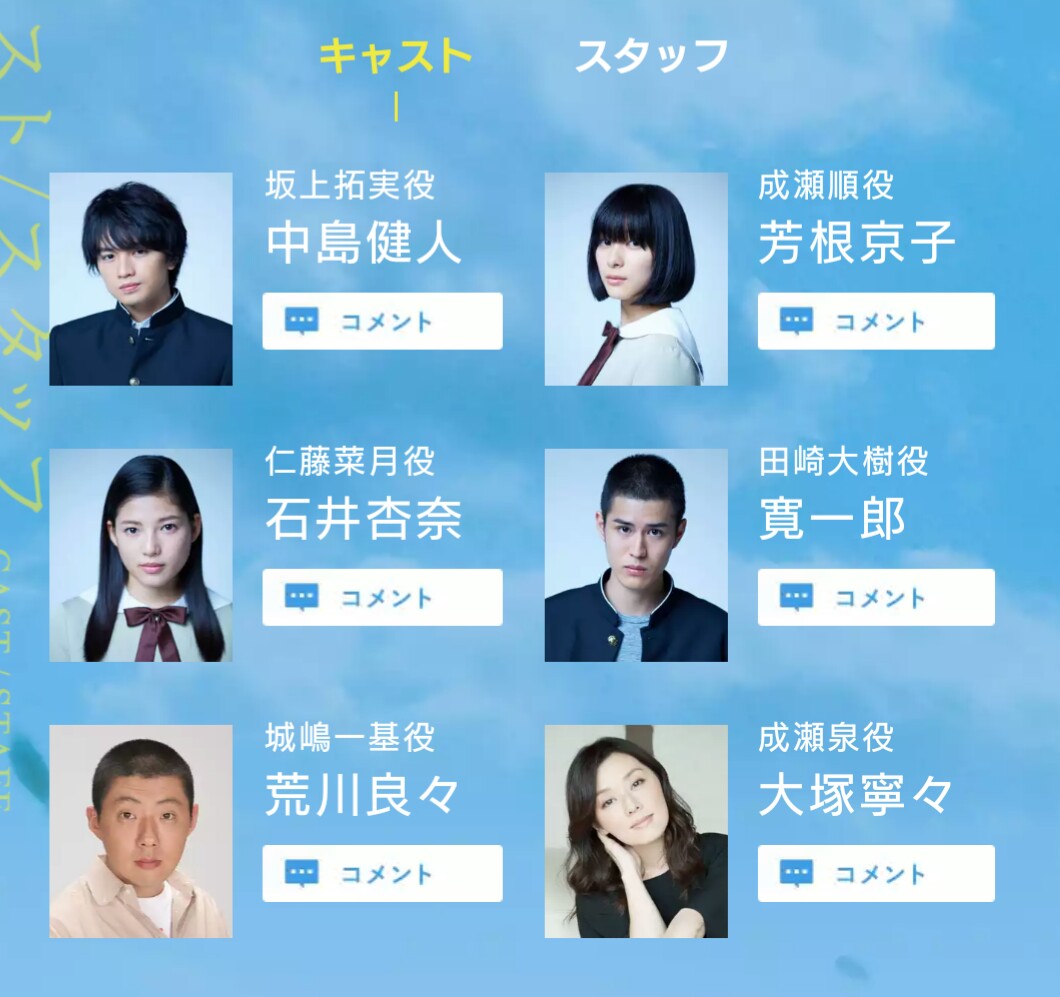Show 石井杏奈's コメント
The width and height of the screenshot is (1060, 997).
click(x=382, y=597)
